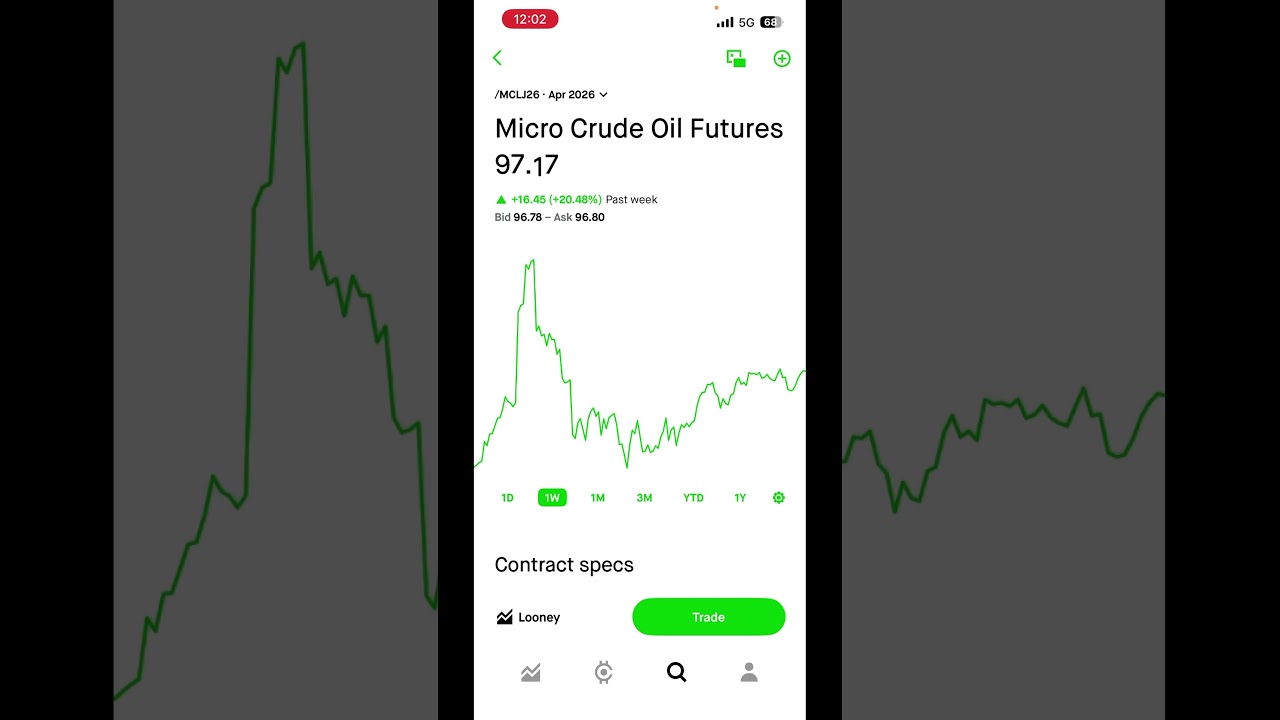The width and height of the screenshot is (1280, 720).
Task: Open the Looney account selector
Action: [529, 618]
